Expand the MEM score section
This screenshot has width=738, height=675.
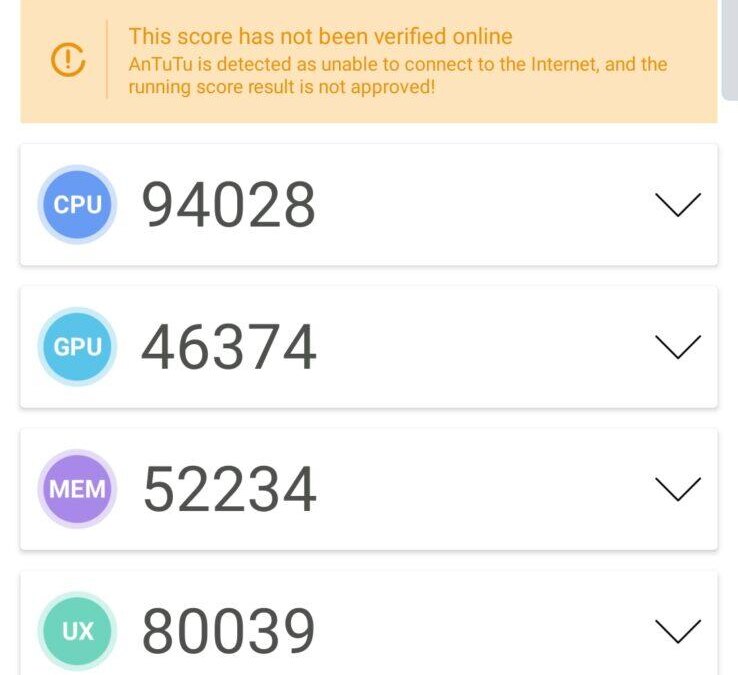tap(677, 489)
